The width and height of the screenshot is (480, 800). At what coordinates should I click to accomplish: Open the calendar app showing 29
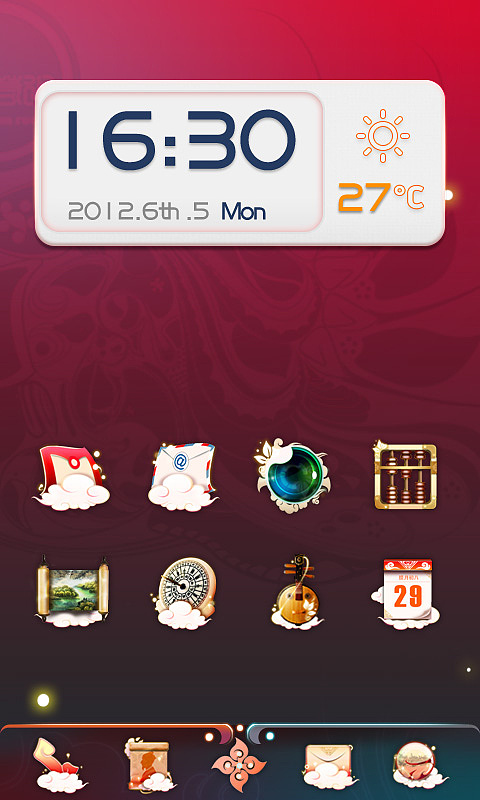407,594
